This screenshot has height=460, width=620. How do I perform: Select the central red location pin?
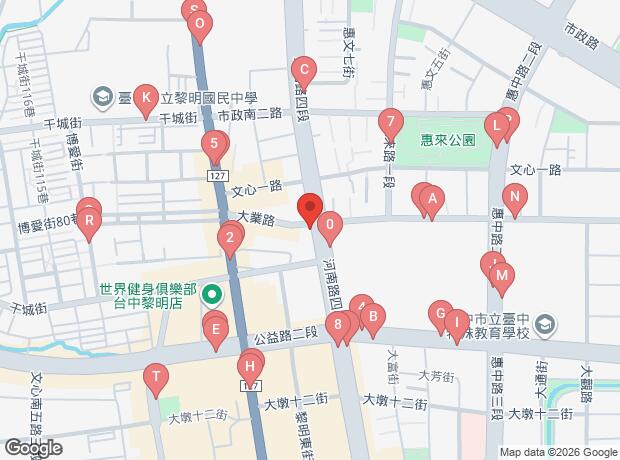click(310, 210)
